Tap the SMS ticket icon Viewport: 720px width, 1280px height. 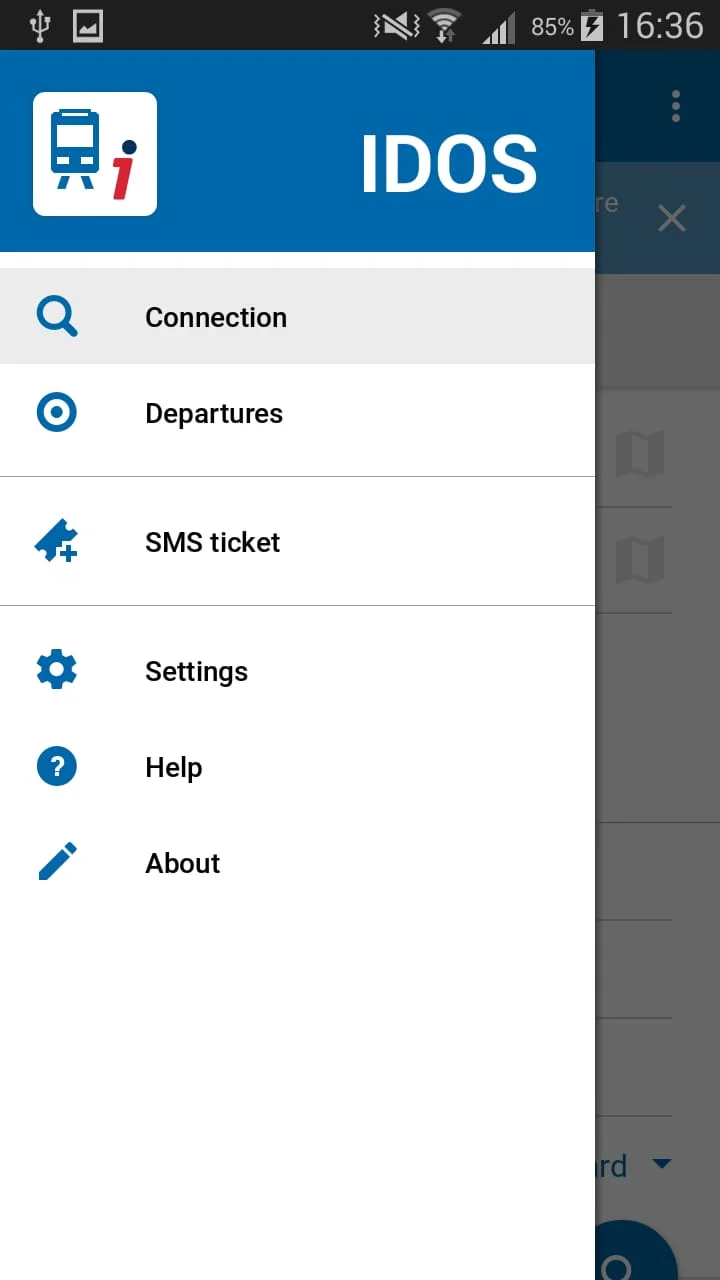click(x=57, y=541)
